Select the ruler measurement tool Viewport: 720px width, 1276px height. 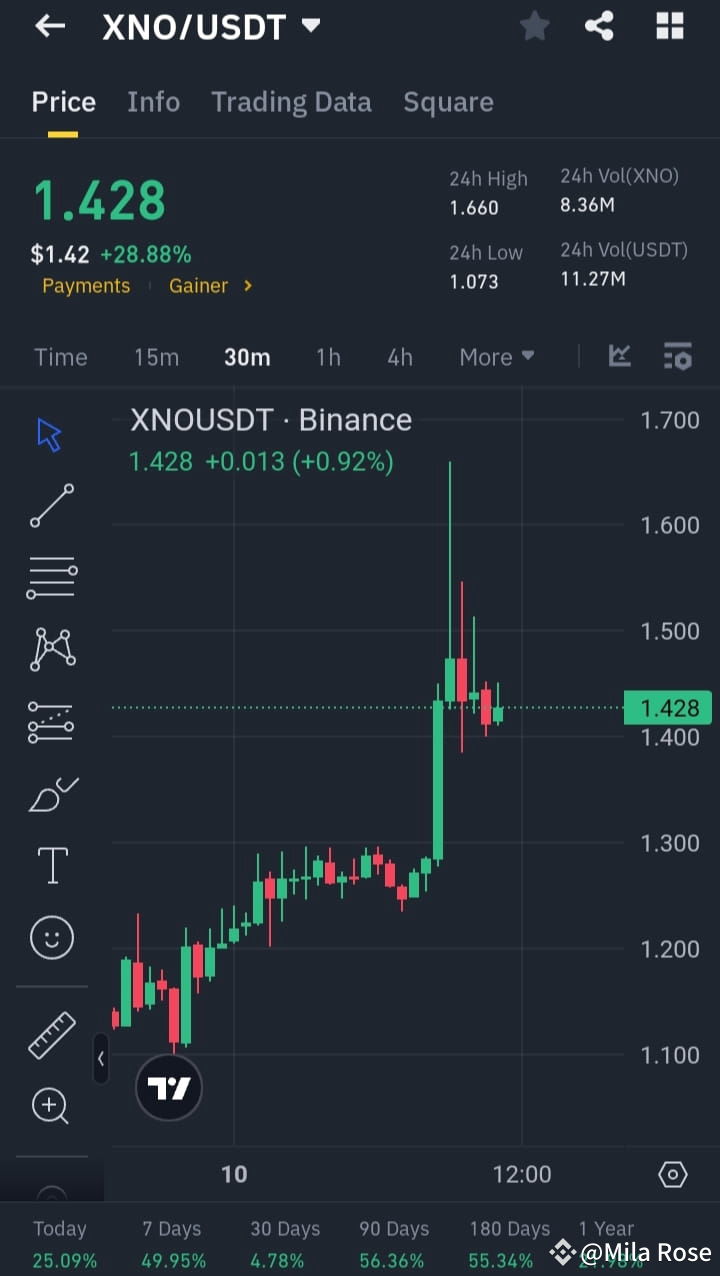pyautogui.click(x=51, y=1034)
